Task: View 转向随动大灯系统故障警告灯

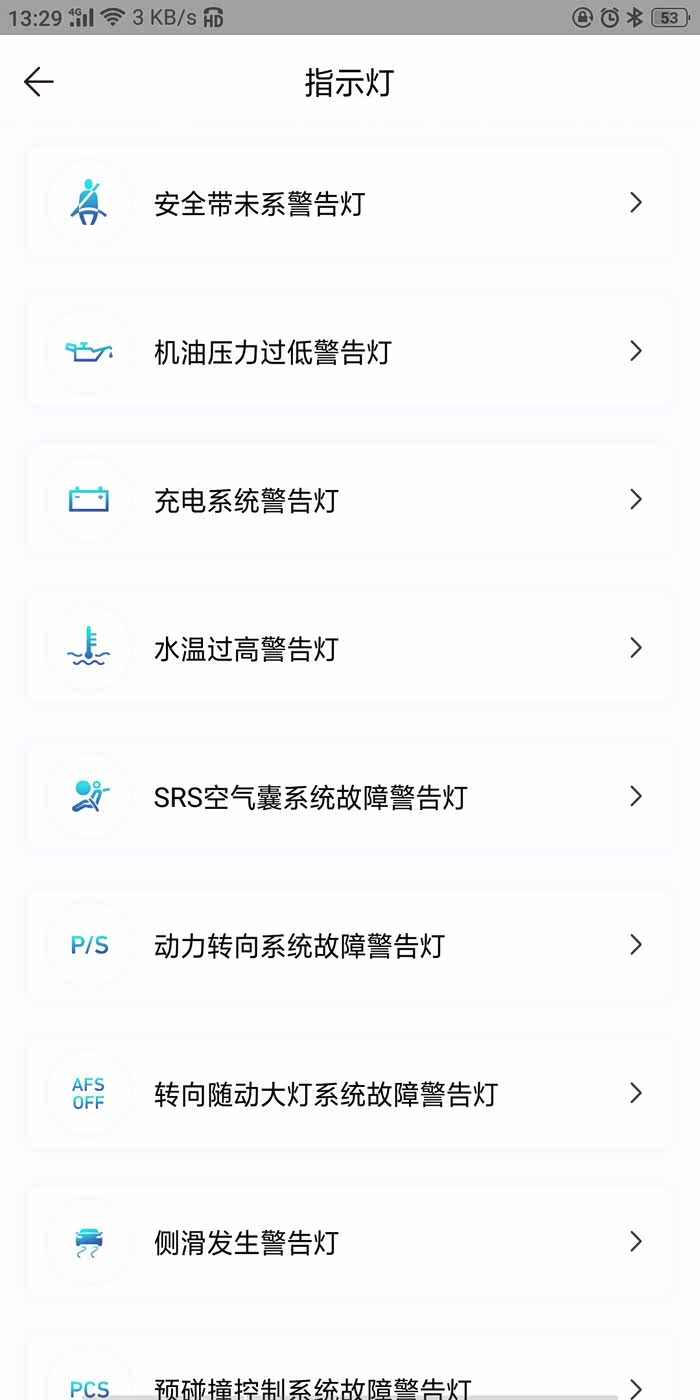Action: point(348,1094)
